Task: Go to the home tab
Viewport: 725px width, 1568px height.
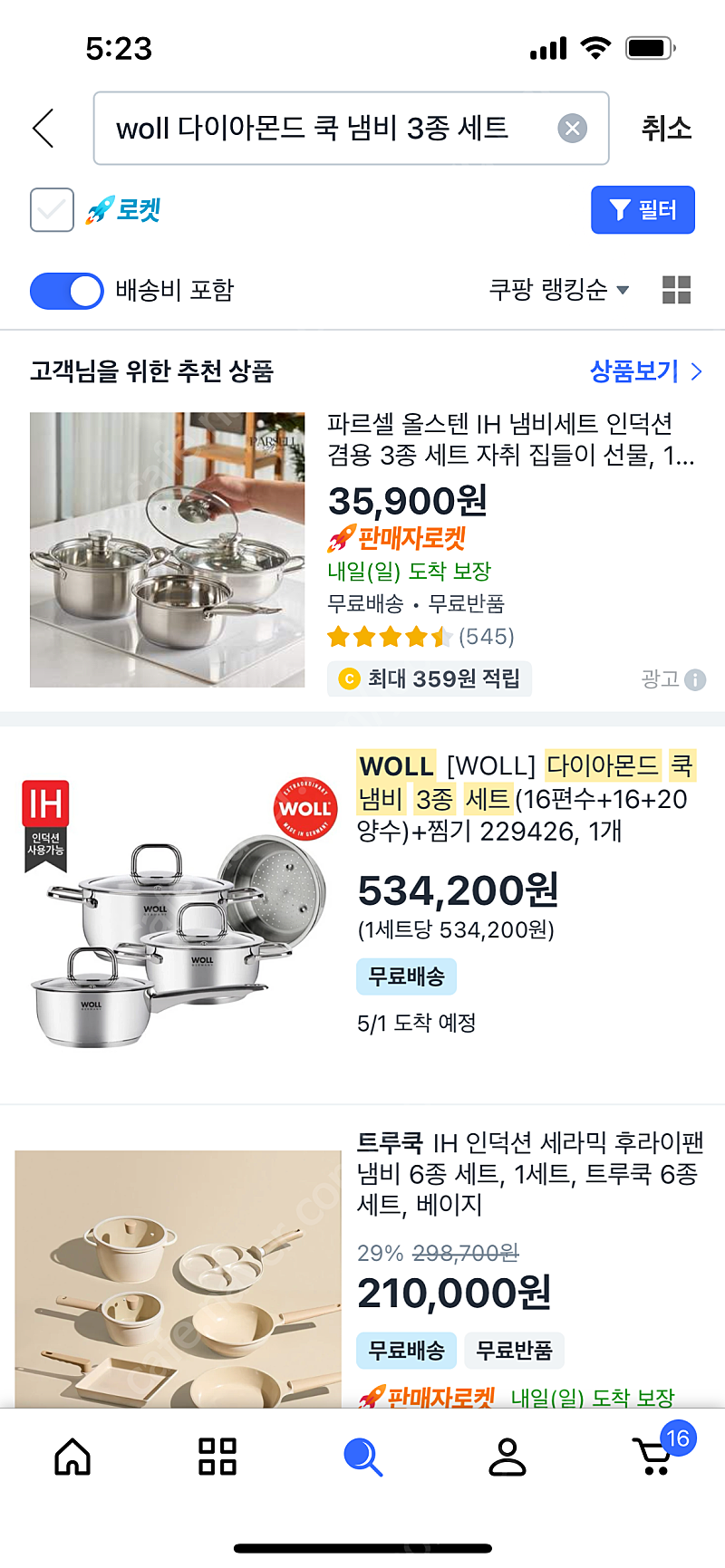Action: [72, 1457]
